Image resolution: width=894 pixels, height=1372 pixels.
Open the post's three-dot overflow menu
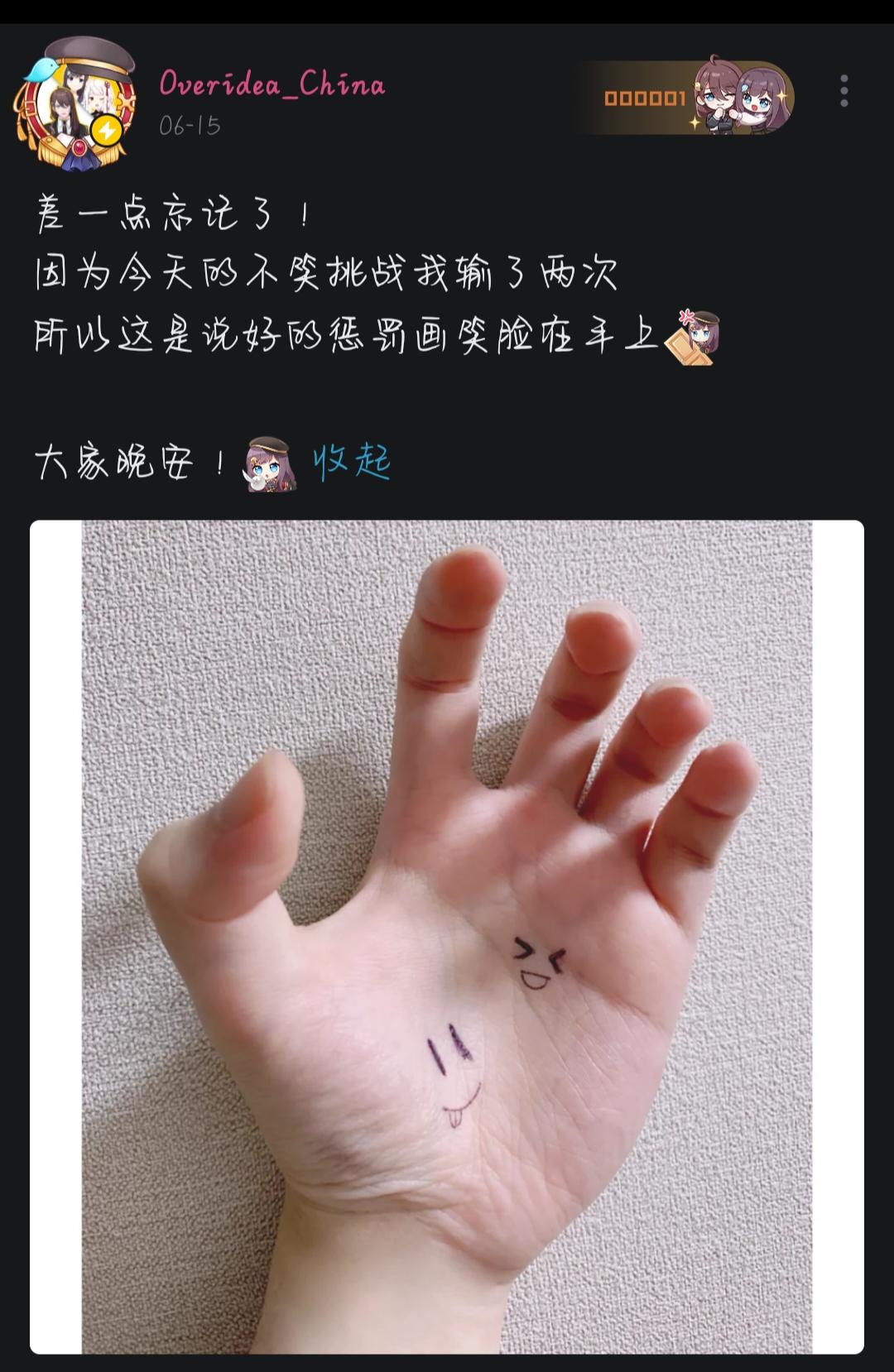(844, 91)
